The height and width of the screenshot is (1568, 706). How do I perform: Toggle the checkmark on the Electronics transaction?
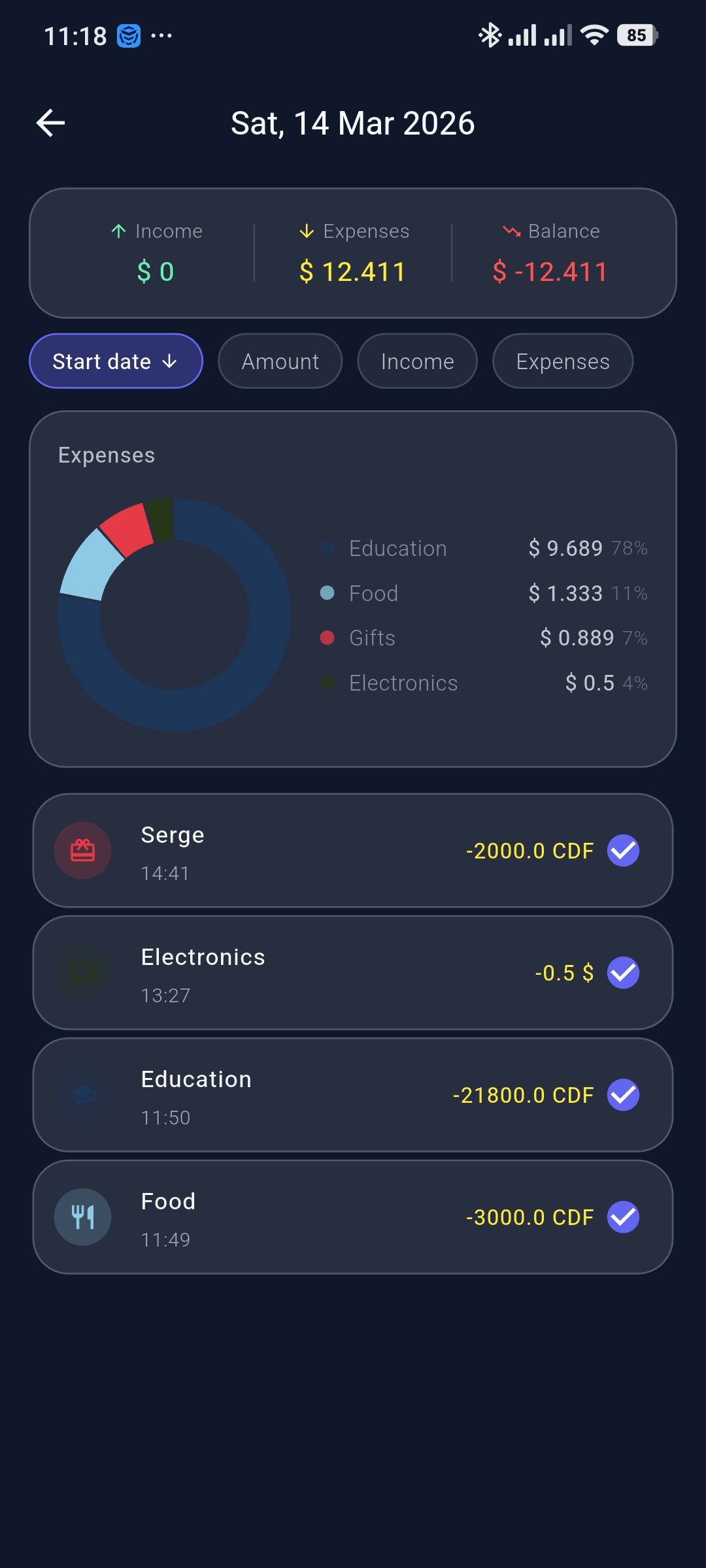[x=623, y=973]
